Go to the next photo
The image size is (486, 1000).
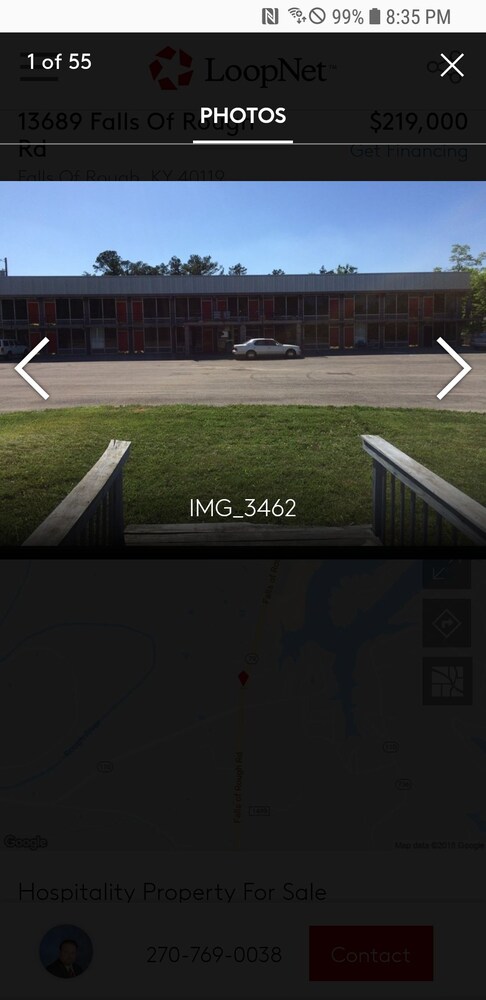(453, 368)
